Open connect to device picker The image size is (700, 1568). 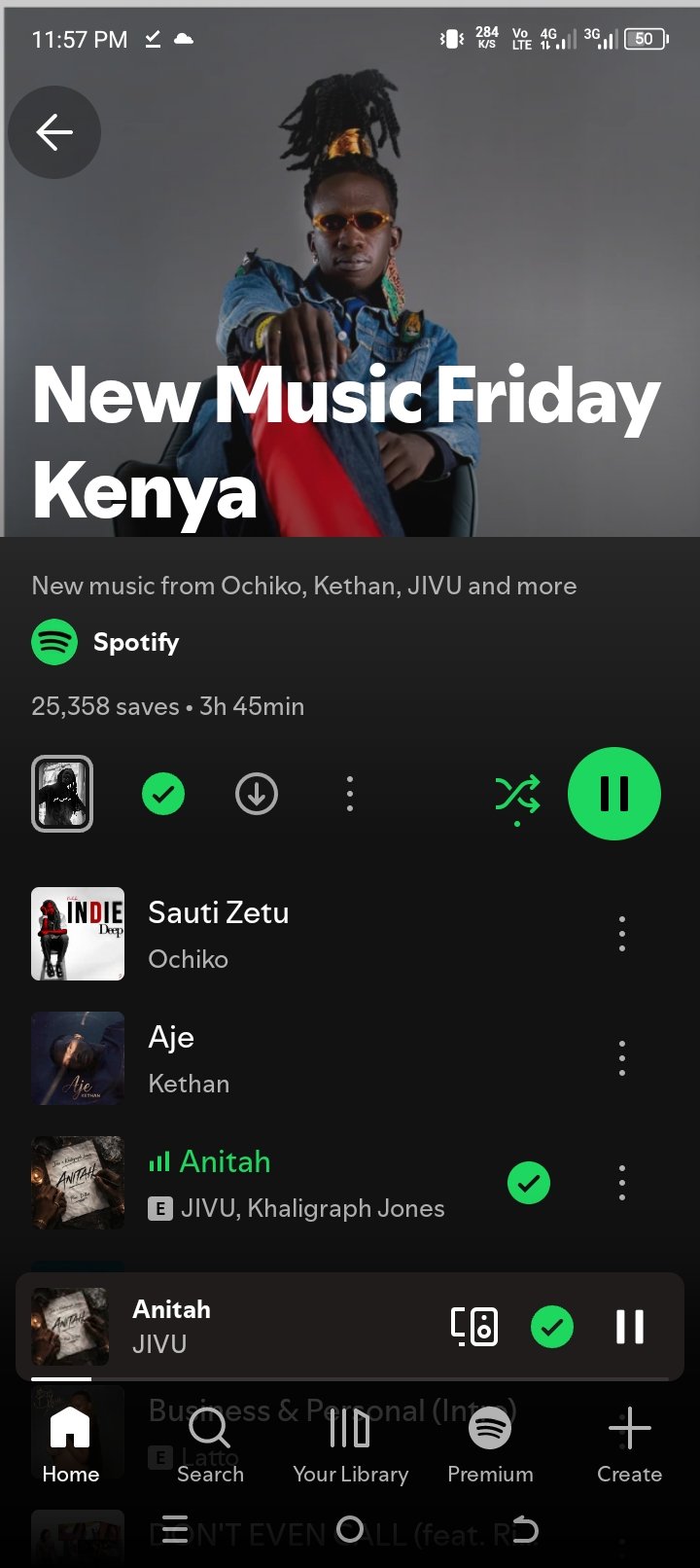click(474, 1327)
